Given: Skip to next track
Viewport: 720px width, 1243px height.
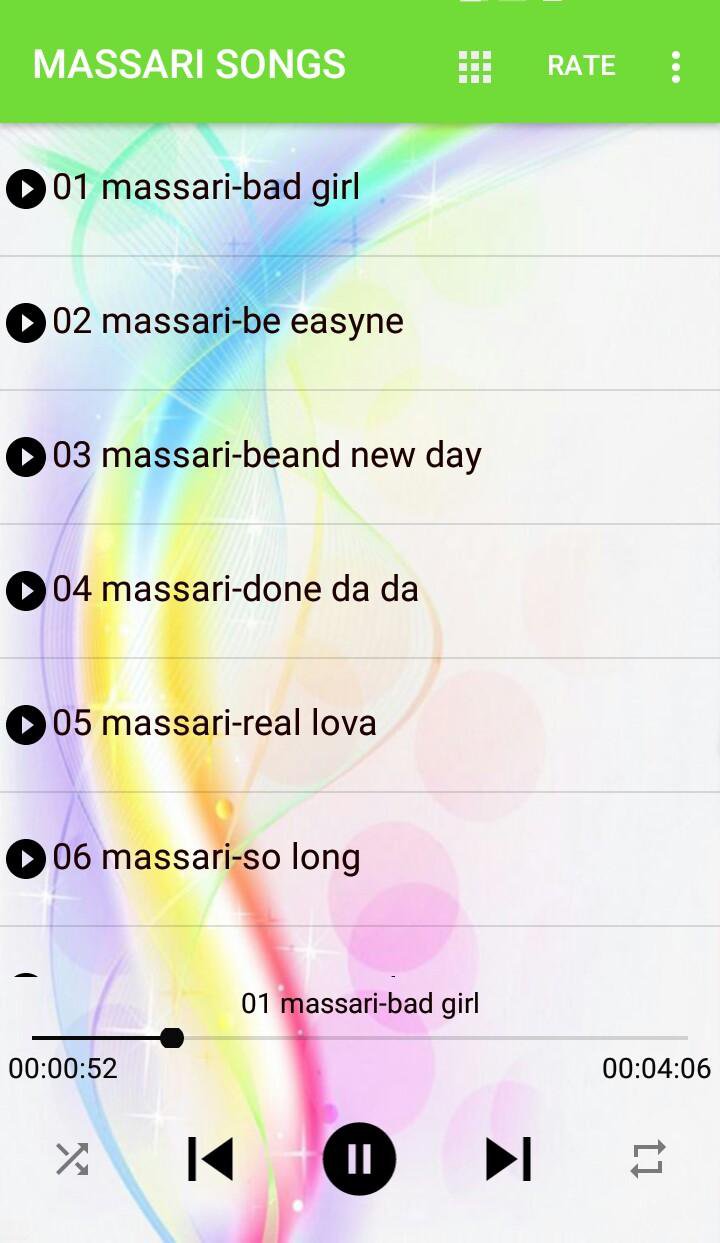Looking at the screenshot, I should (509, 1159).
